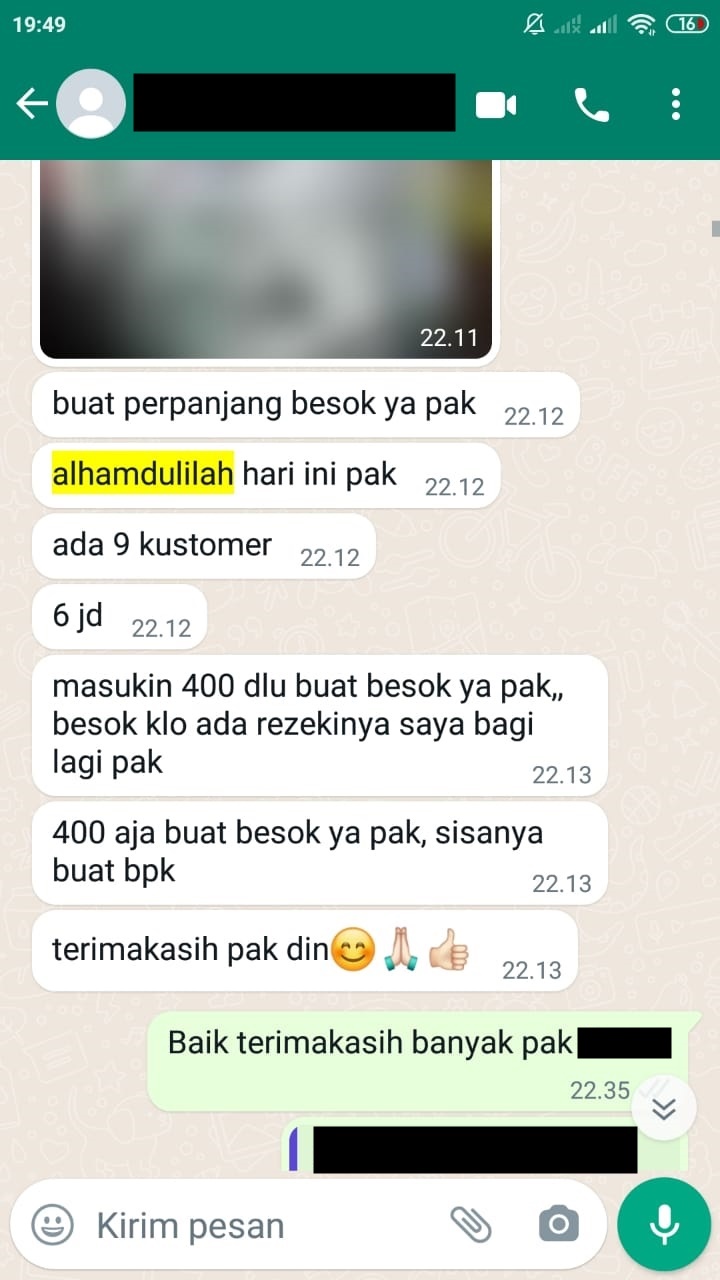This screenshot has height=1280, width=720.
Task: Tap the microphone voice message button
Action: 662,1224
